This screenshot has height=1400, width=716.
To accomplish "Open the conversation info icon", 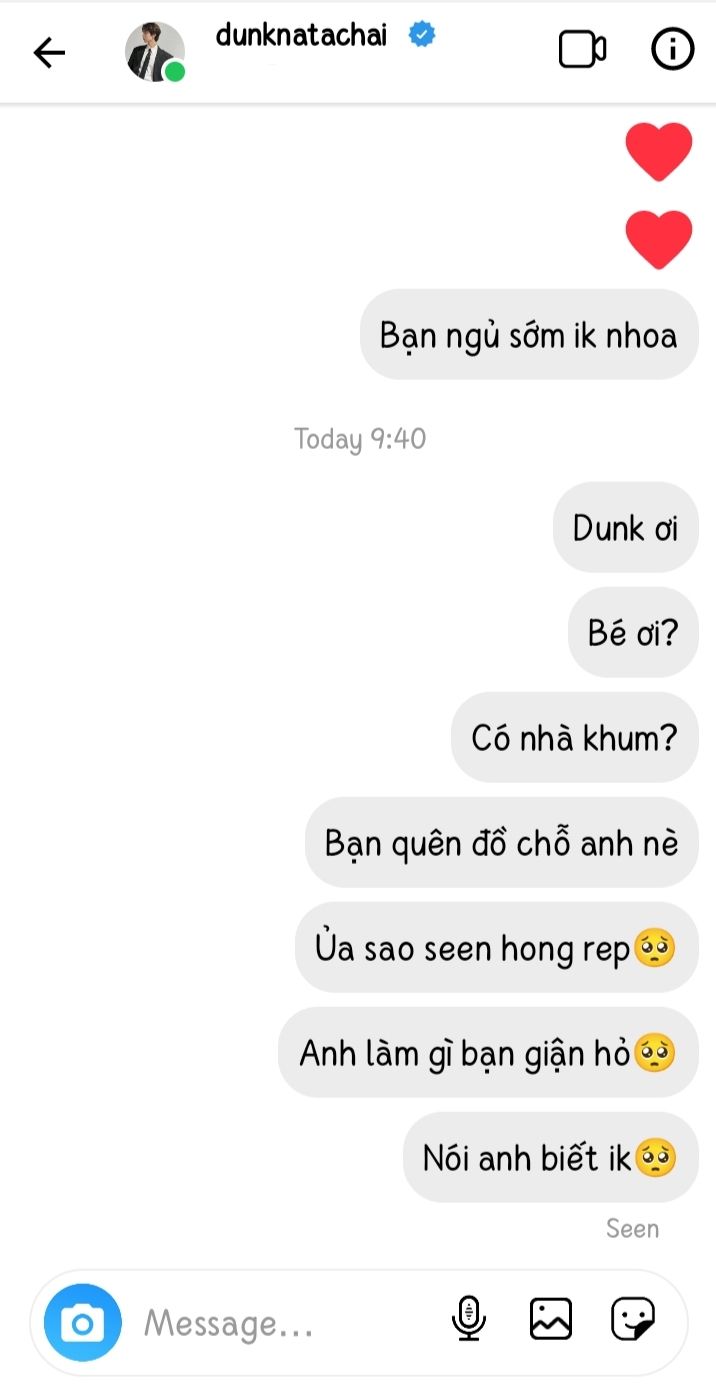I will point(673,50).
